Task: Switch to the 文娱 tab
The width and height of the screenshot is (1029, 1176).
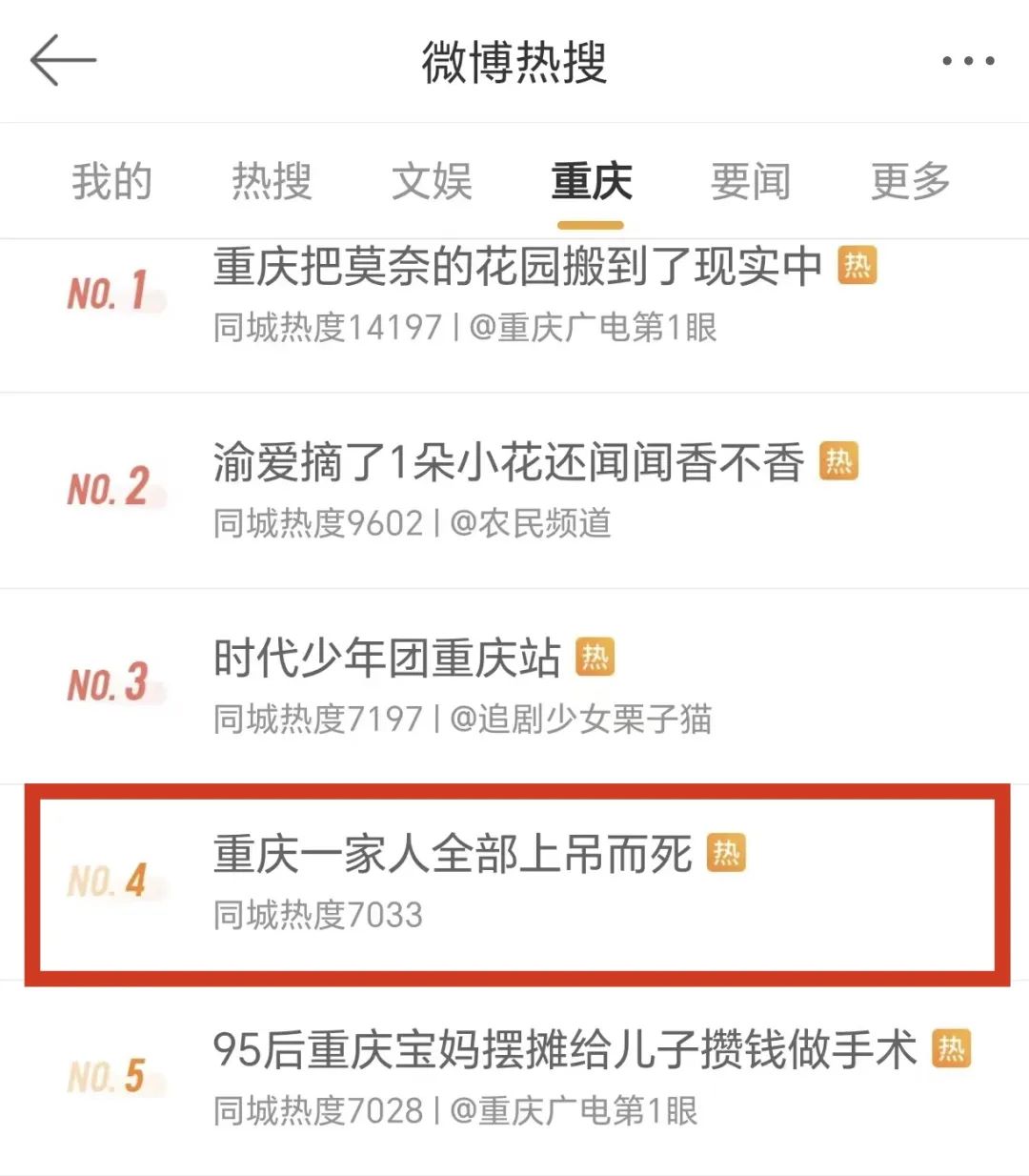Action: [x=432, y=181]
